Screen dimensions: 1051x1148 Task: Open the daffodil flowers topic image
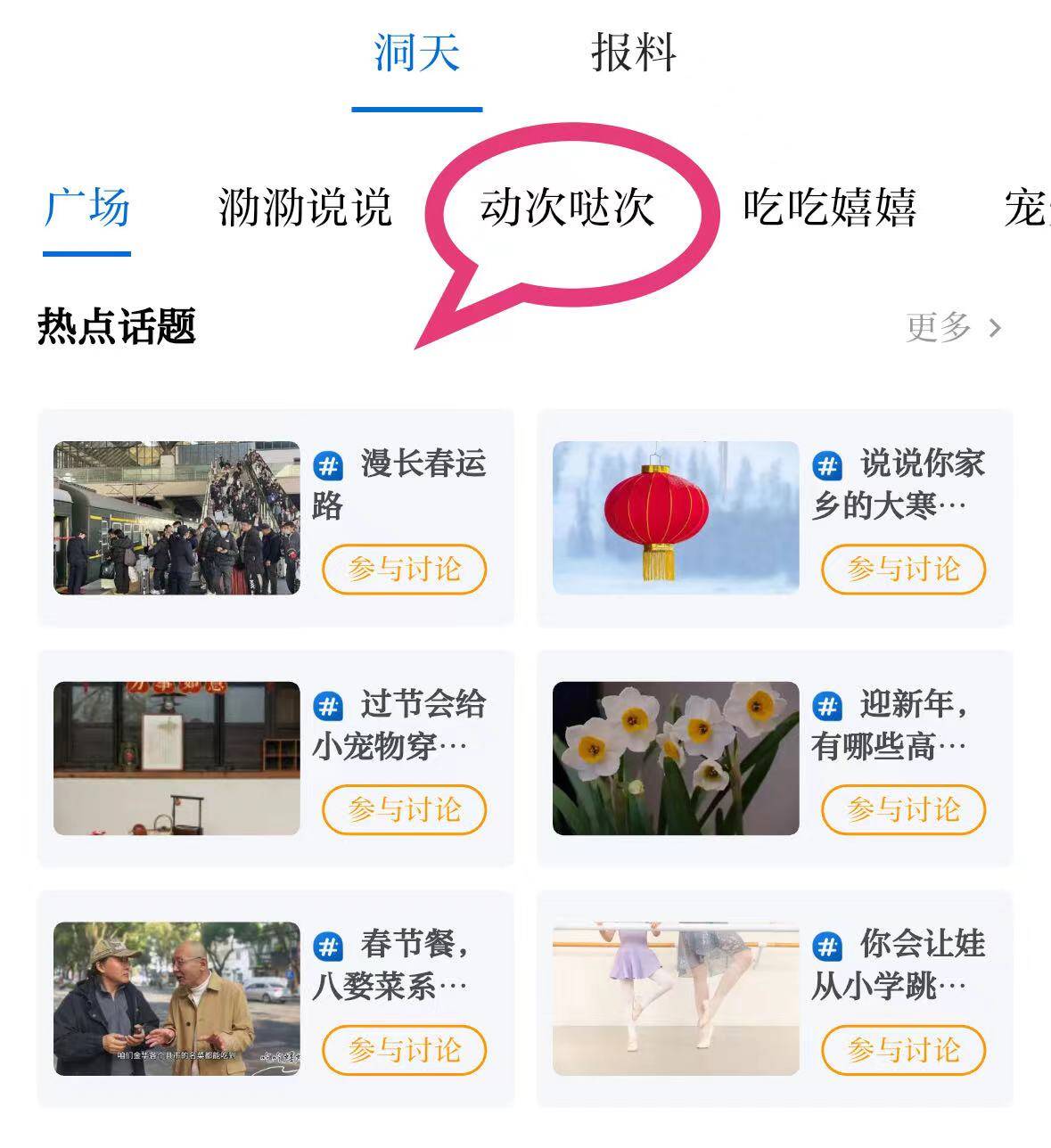(676, 758)
